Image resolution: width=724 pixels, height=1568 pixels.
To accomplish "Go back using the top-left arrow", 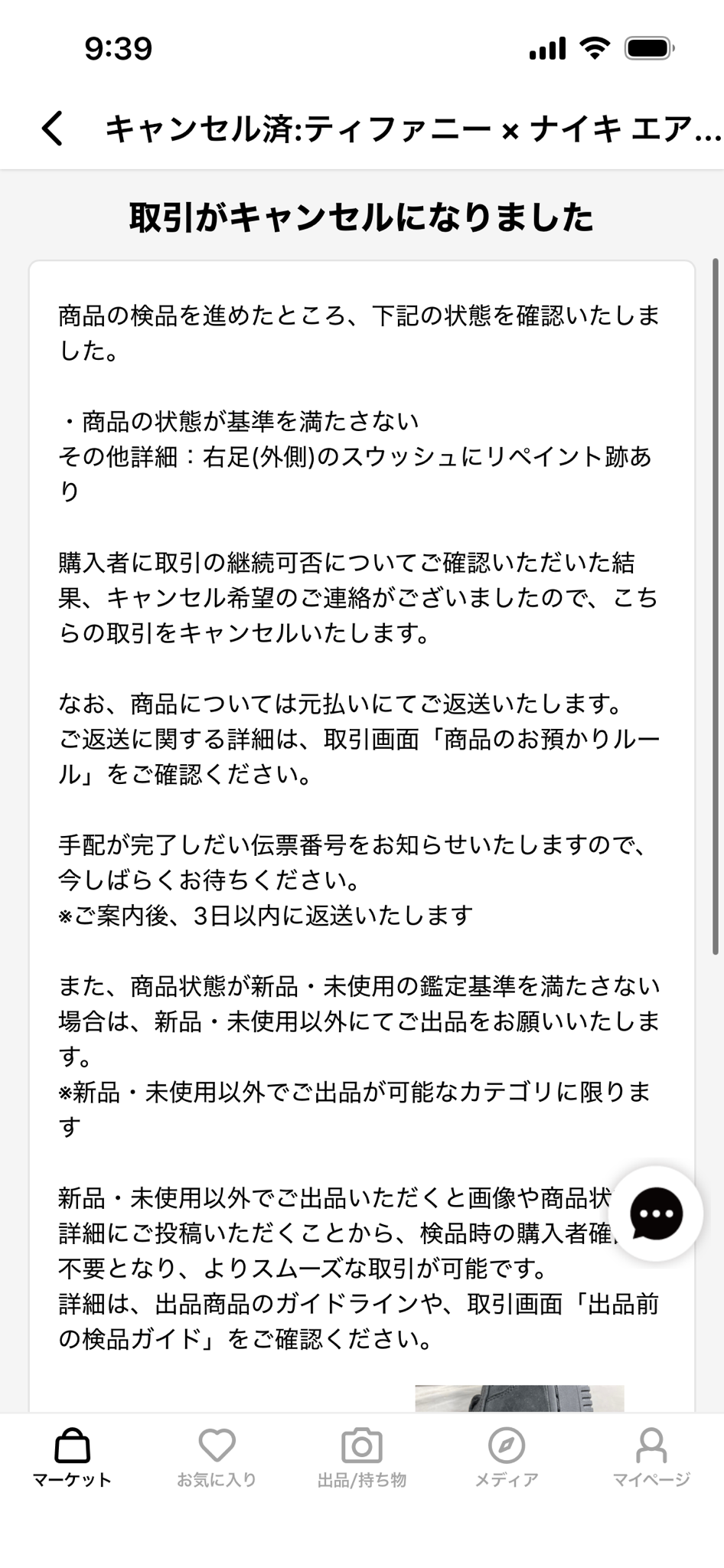I will click(x=53, y=128).
